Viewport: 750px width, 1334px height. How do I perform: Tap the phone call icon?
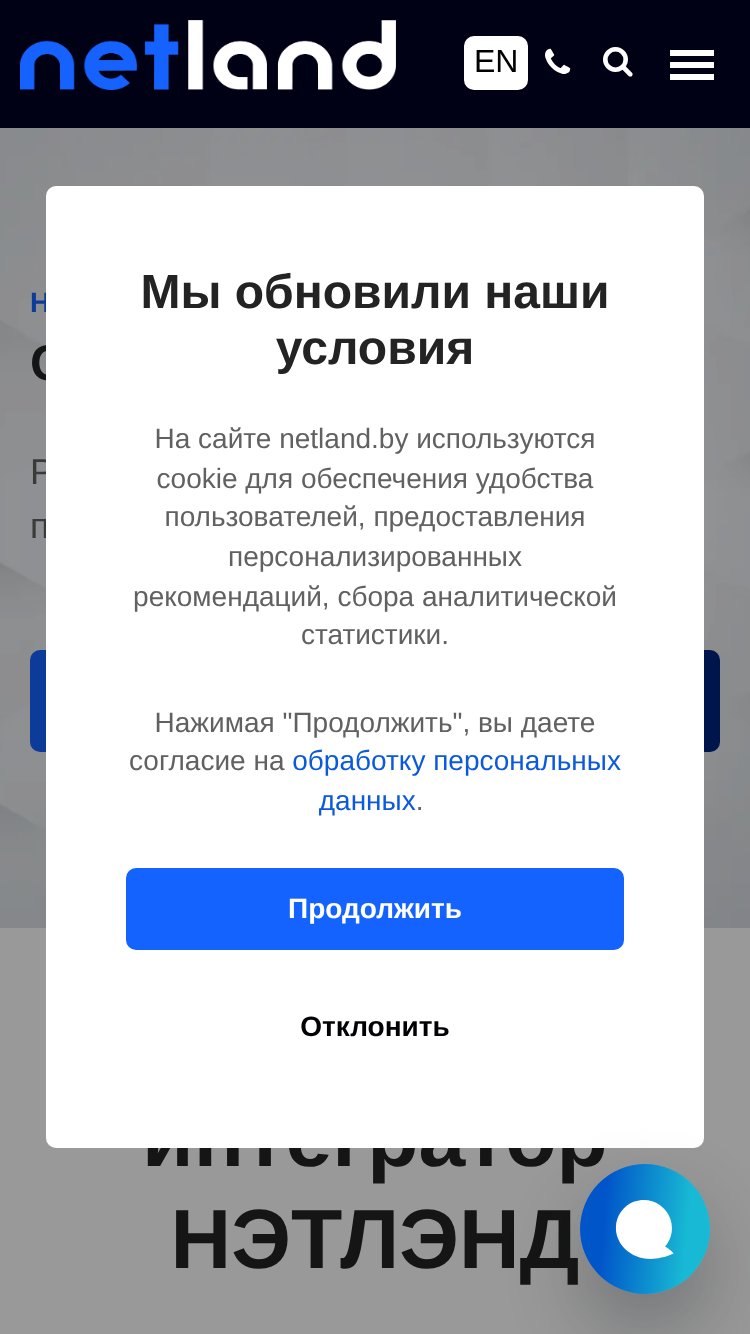pyautogui.click(x=558, y=63)
